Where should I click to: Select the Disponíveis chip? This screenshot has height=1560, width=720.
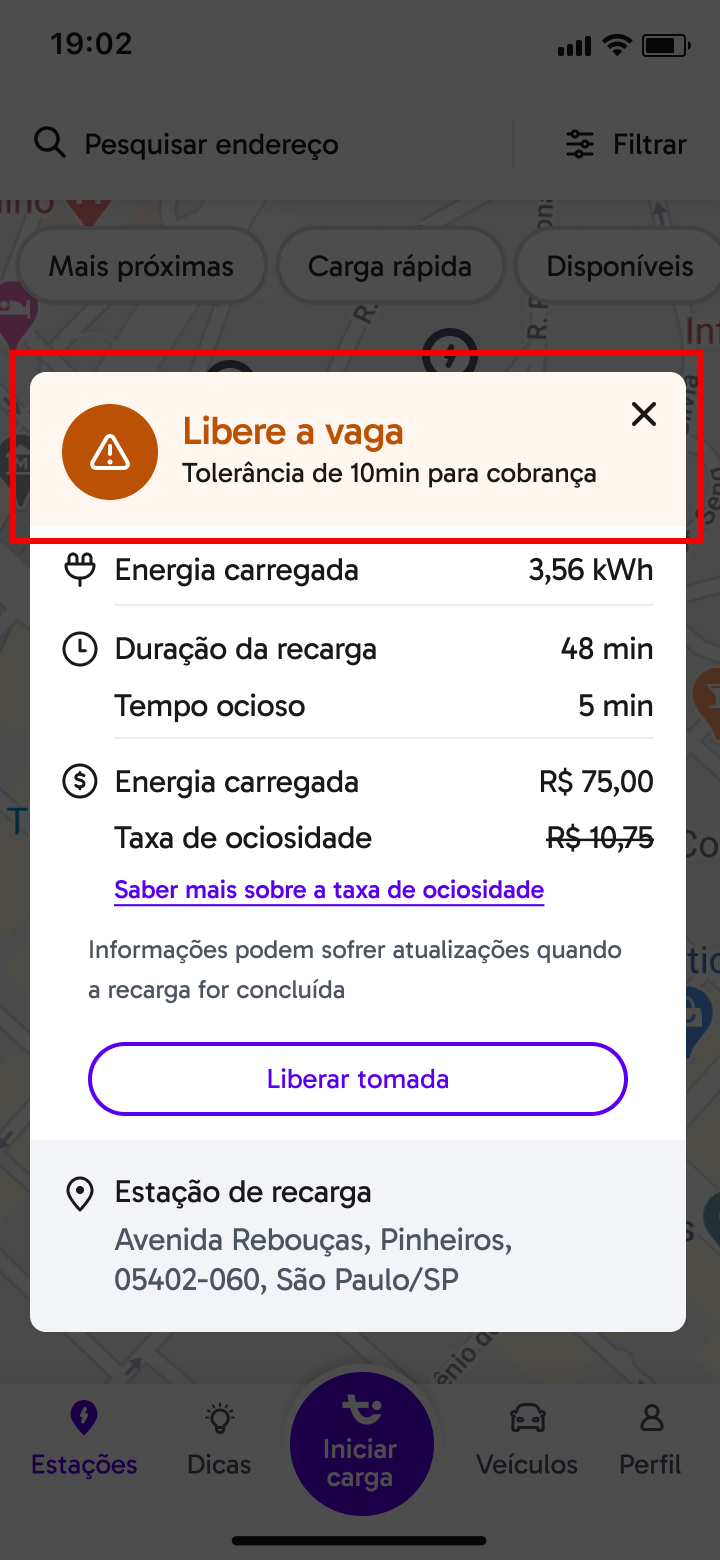pos(620,267)
